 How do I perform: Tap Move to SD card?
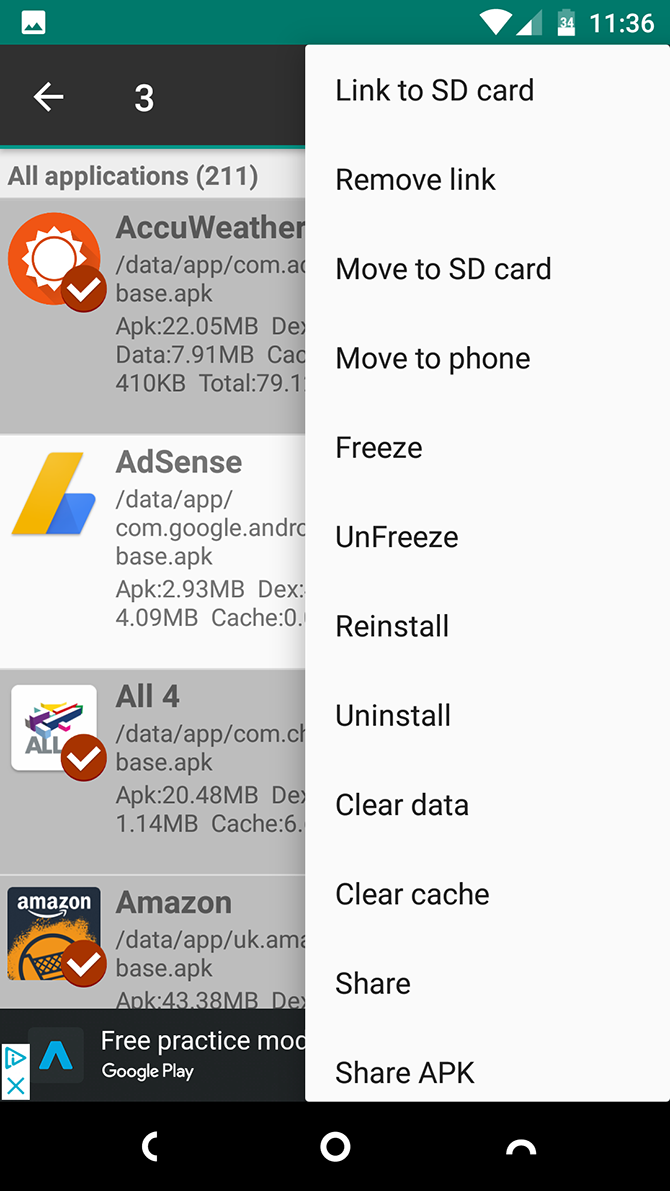click(x=443, y=269)
